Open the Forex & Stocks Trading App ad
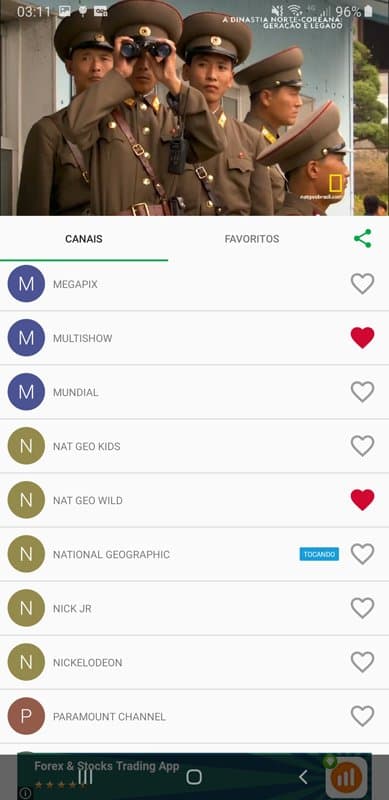This screenshot has height=800, width=389. point(194,777)
